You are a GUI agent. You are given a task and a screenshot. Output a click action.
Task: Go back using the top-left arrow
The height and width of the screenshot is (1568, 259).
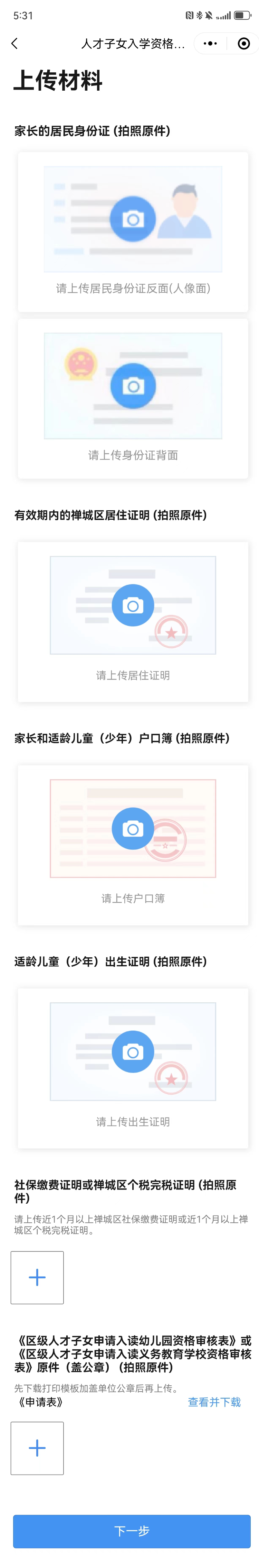15,43
